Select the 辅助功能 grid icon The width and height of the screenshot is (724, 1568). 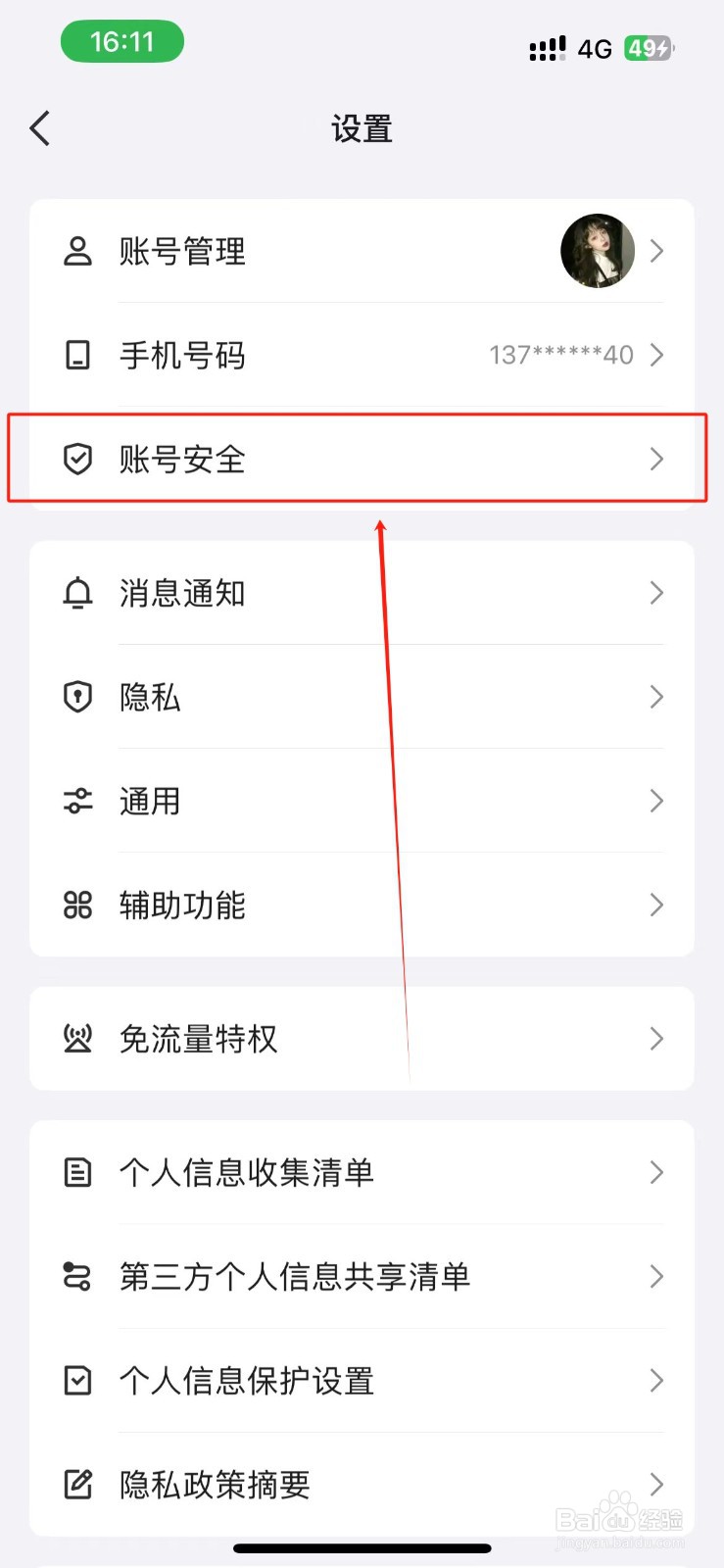tap(78, 905)
